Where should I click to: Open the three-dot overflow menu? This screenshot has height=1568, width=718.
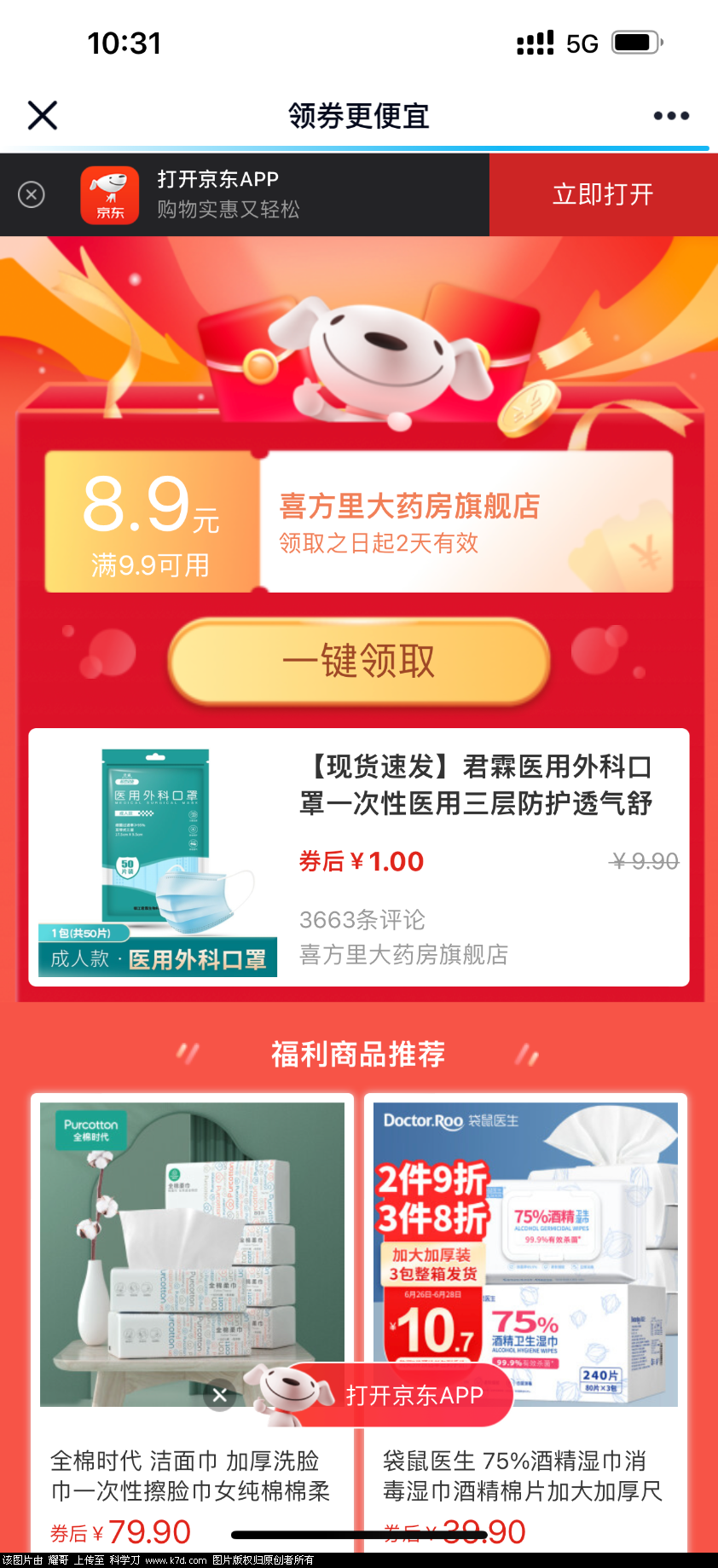point(671,116)
